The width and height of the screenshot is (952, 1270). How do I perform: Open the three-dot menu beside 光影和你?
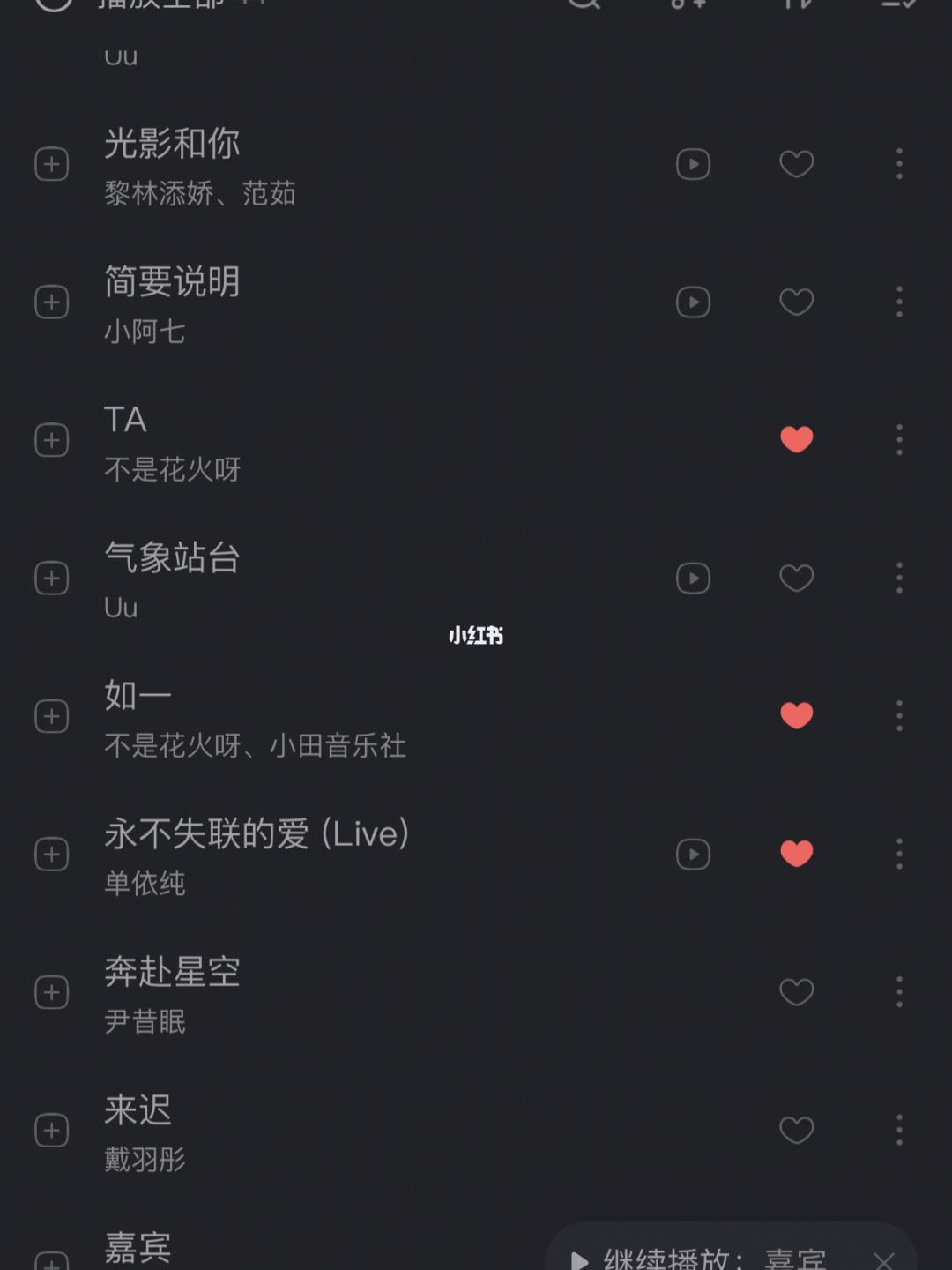tap(899, 164)
